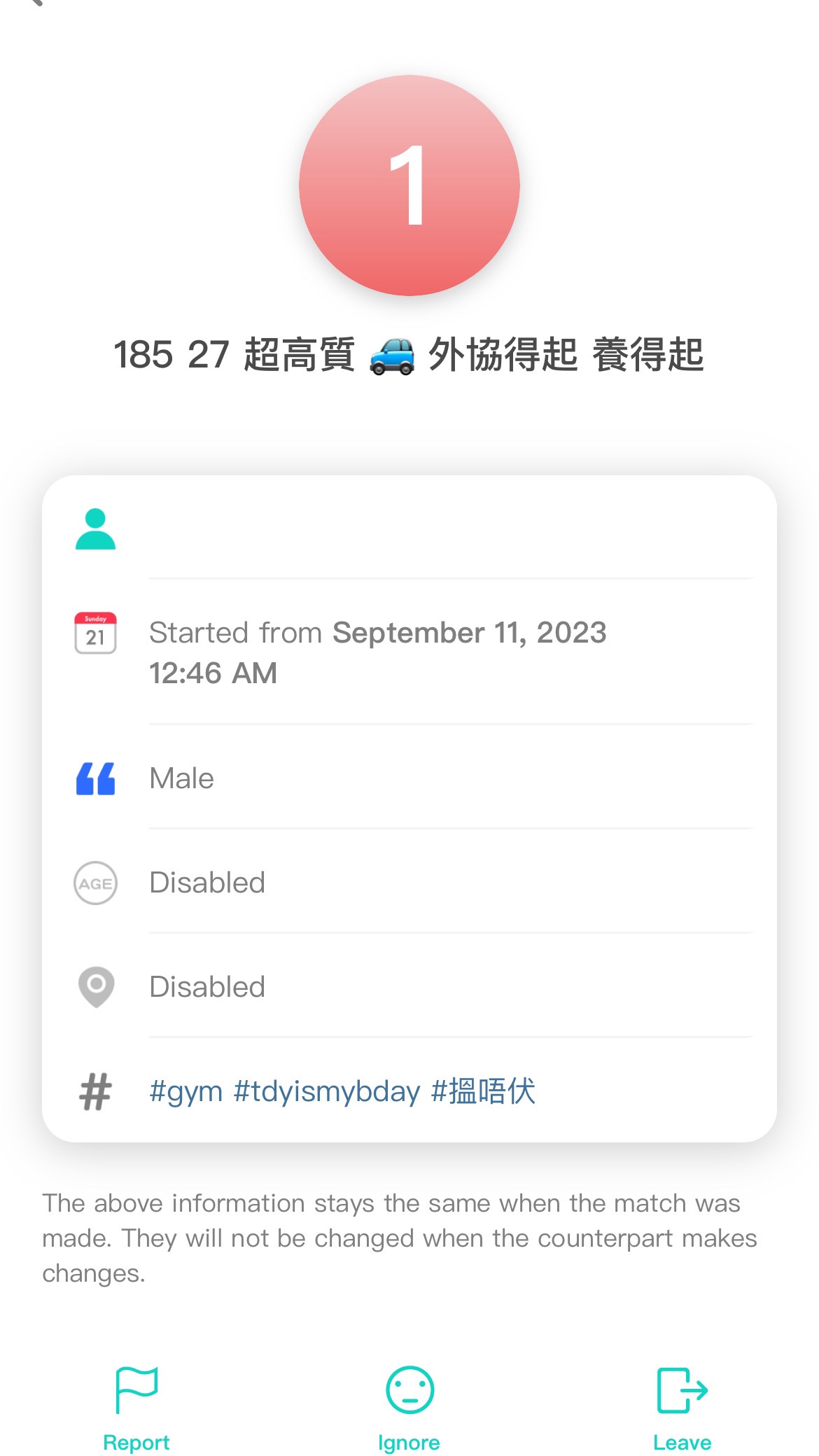Open the teal profile person icon

click(95, 528)
